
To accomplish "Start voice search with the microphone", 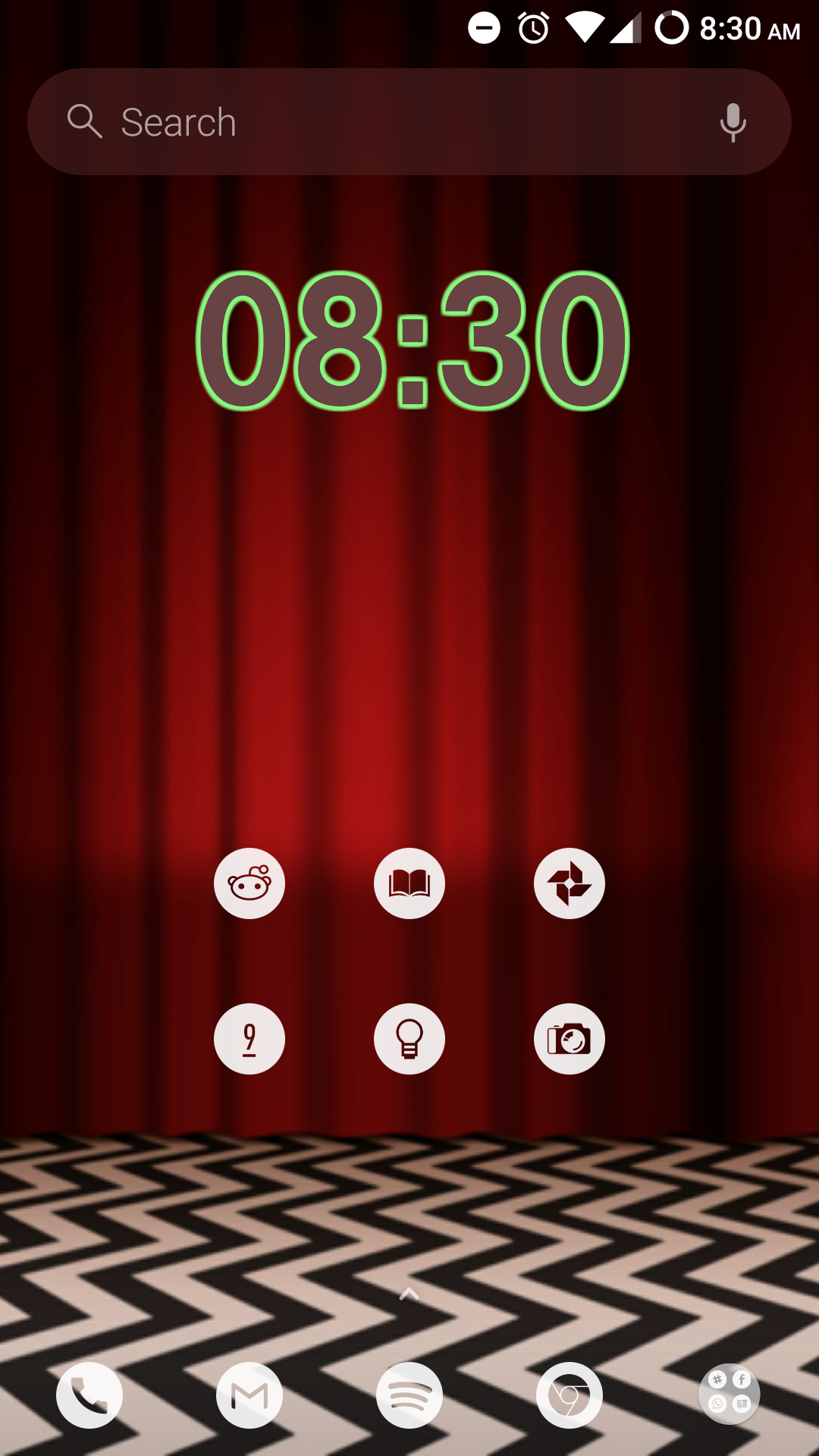I will pyautogui.click(x=733, y=122).
